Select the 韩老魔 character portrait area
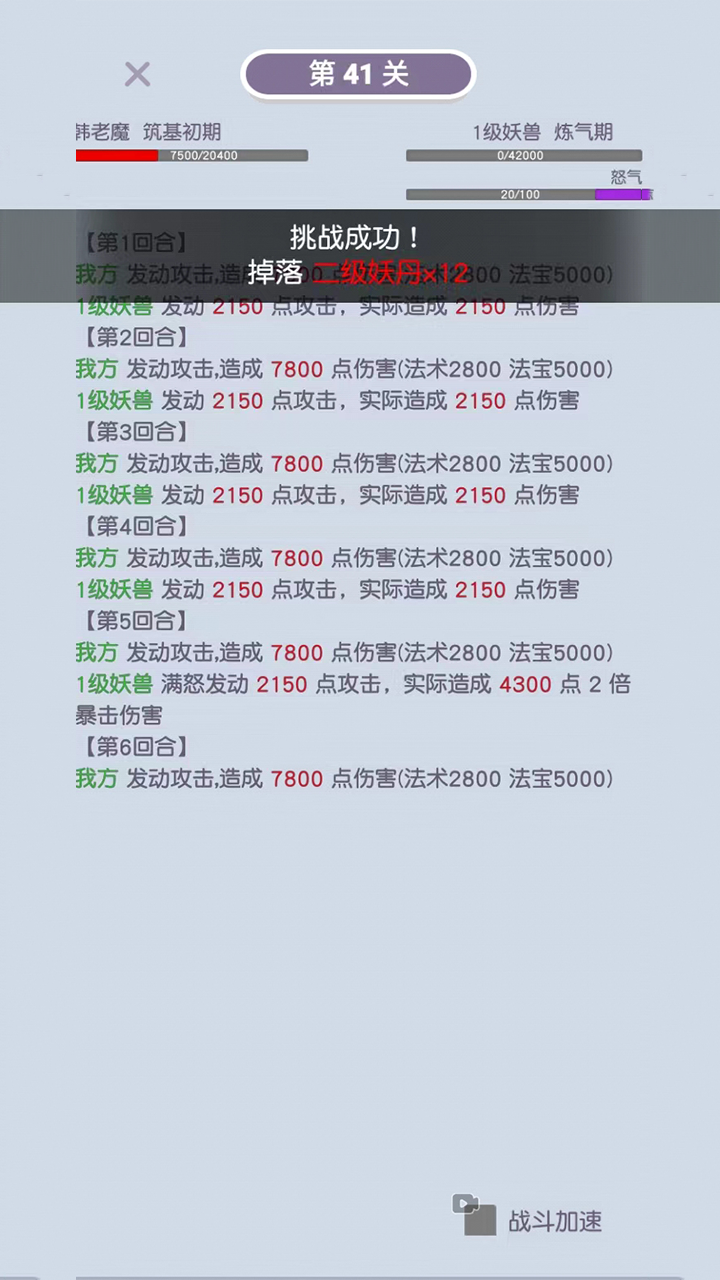Screen dimensions: 720x1280 point(103,131)
